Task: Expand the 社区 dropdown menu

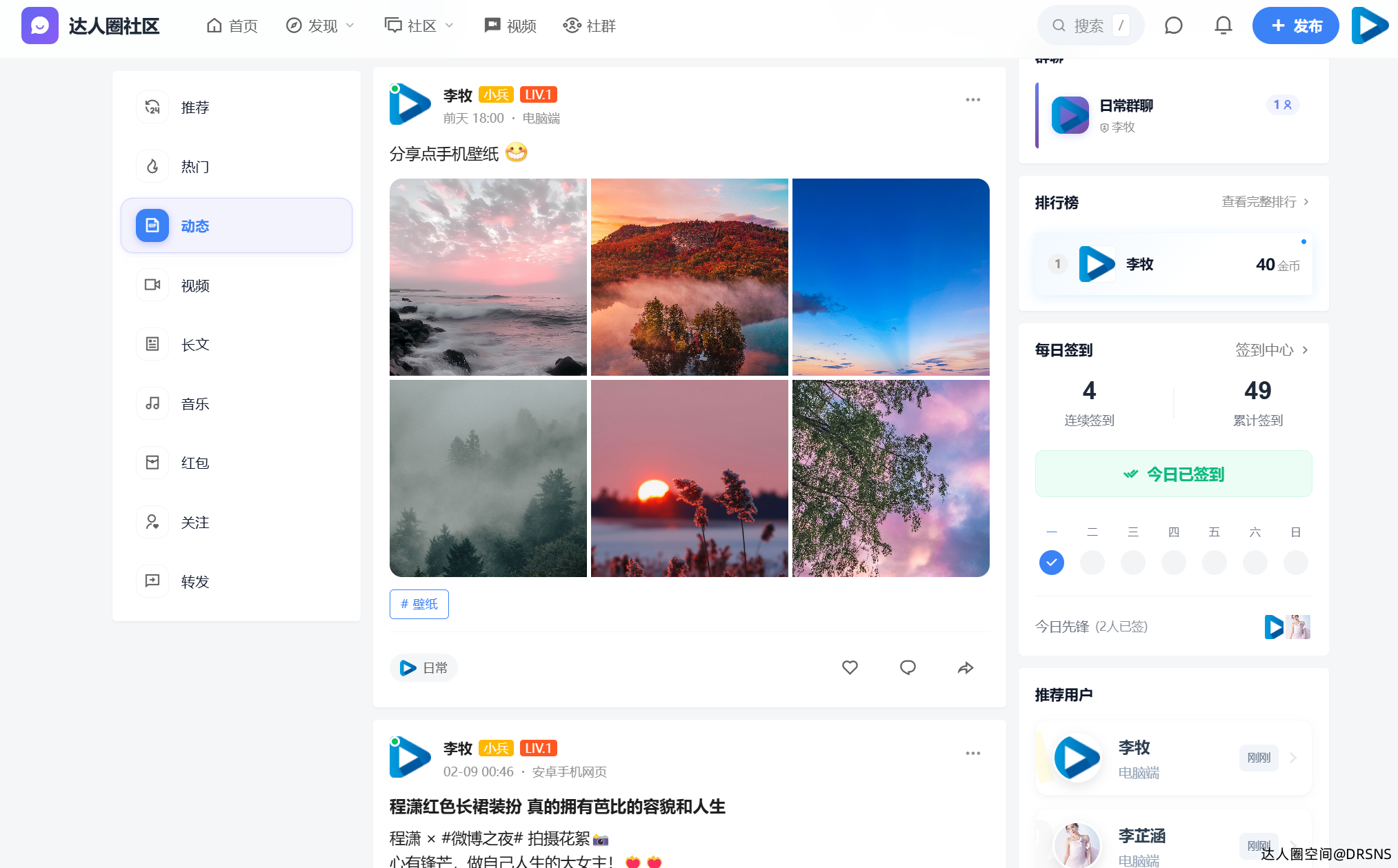Action: tap(419, 26)
